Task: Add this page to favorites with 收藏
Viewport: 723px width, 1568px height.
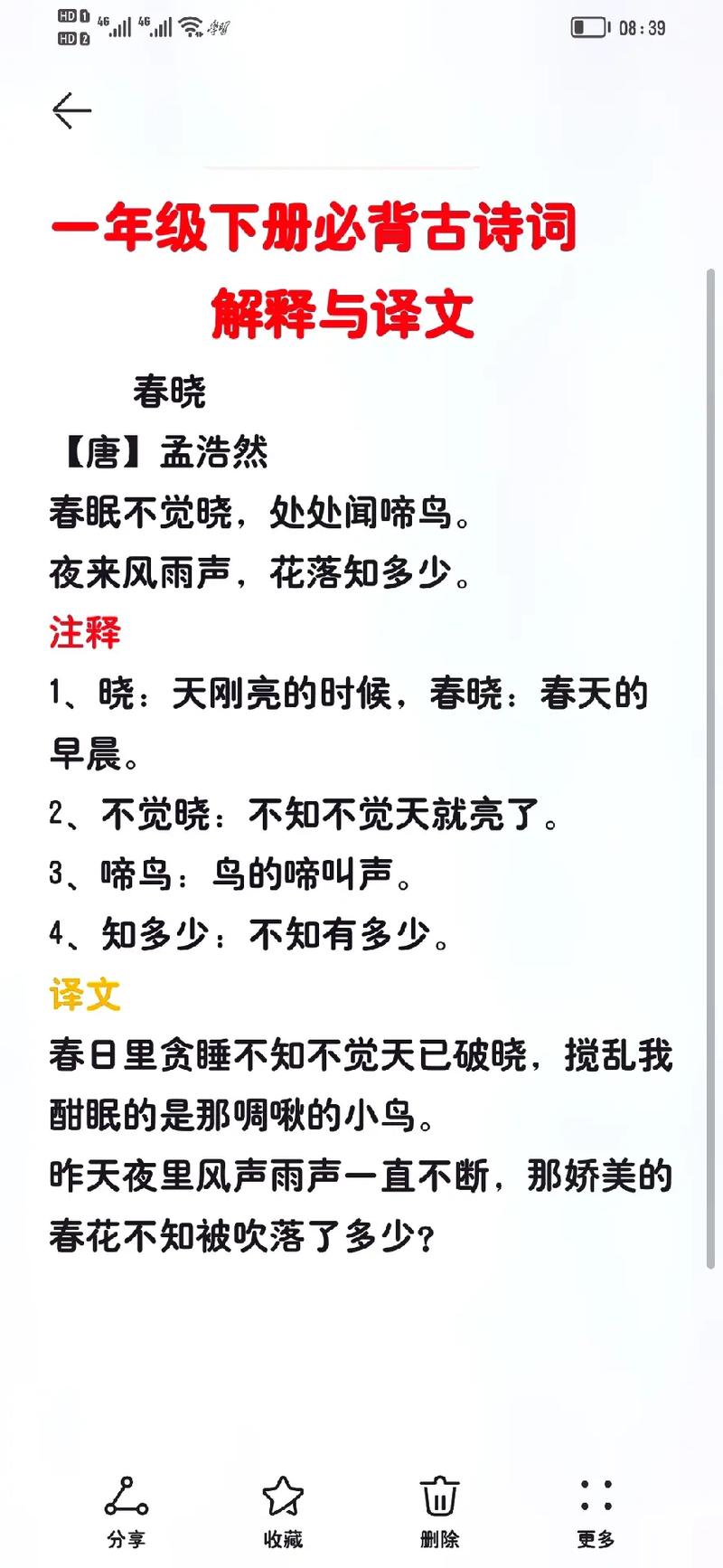Action: click(283, 1514)
